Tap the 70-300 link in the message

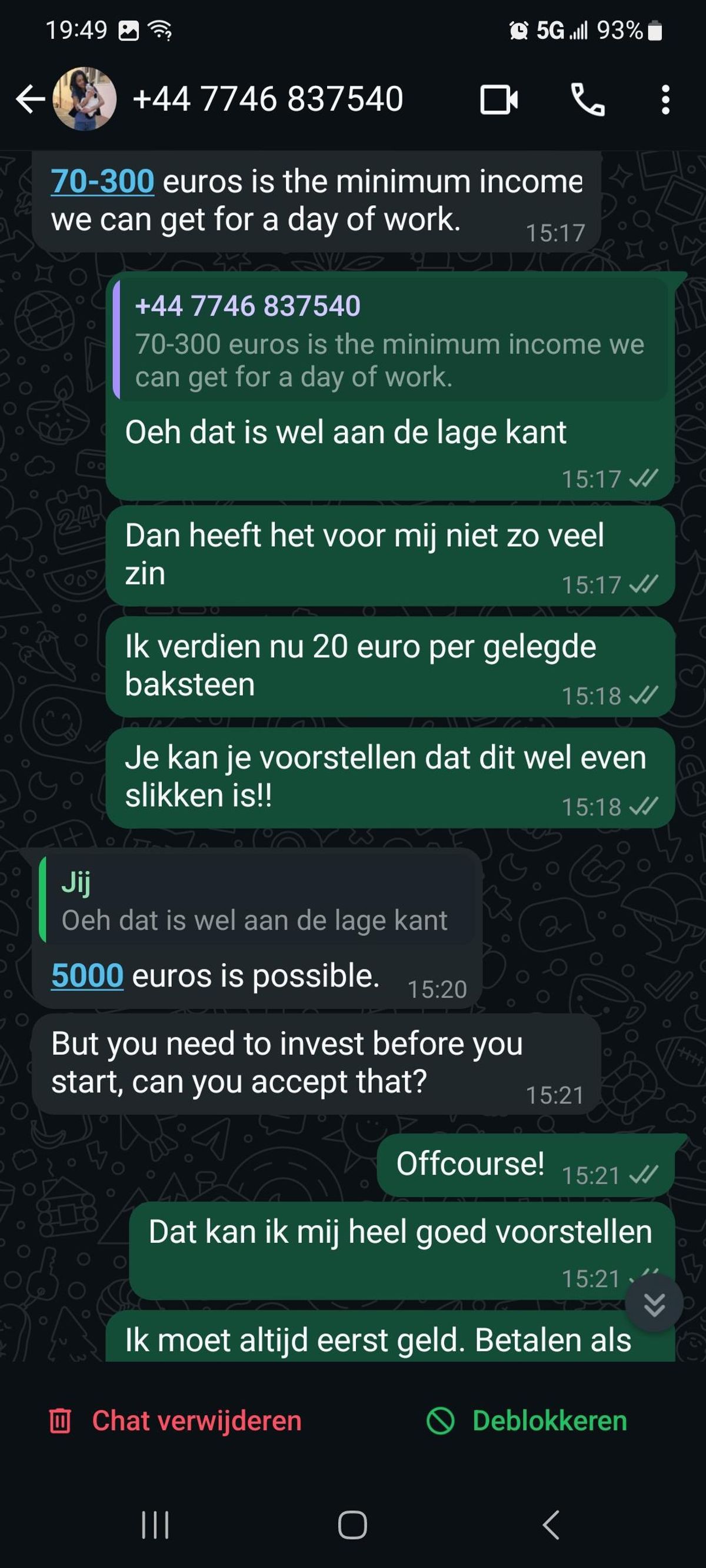102,182
